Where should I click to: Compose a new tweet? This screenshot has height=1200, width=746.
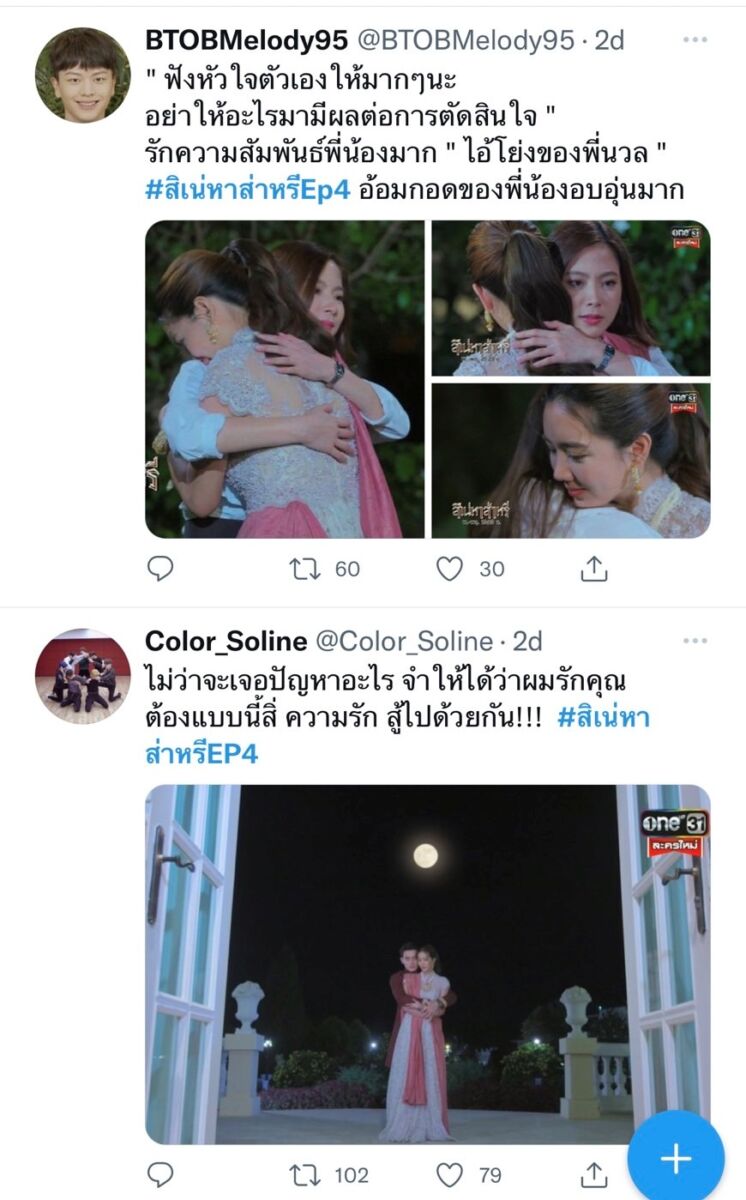(676, 1158)
